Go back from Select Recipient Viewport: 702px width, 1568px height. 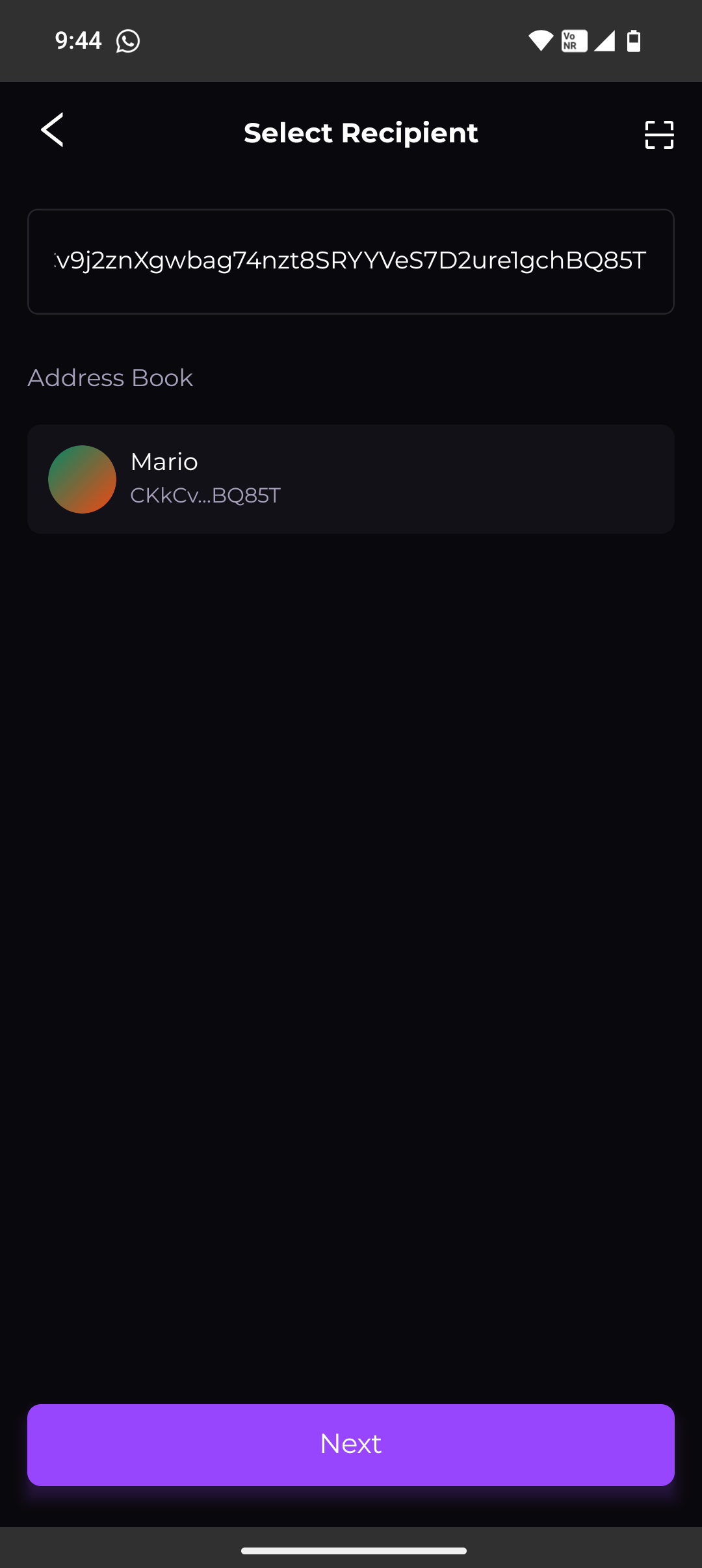[x=53, y=130]
